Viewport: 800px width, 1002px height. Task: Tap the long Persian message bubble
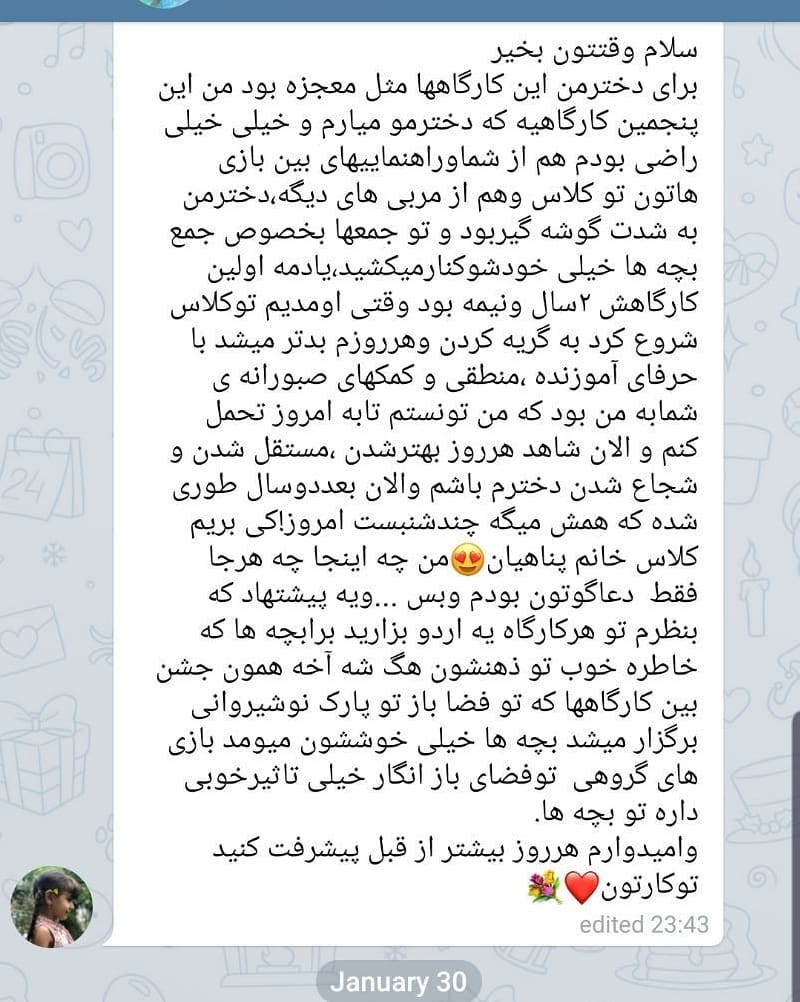click(x=420, y=480)
